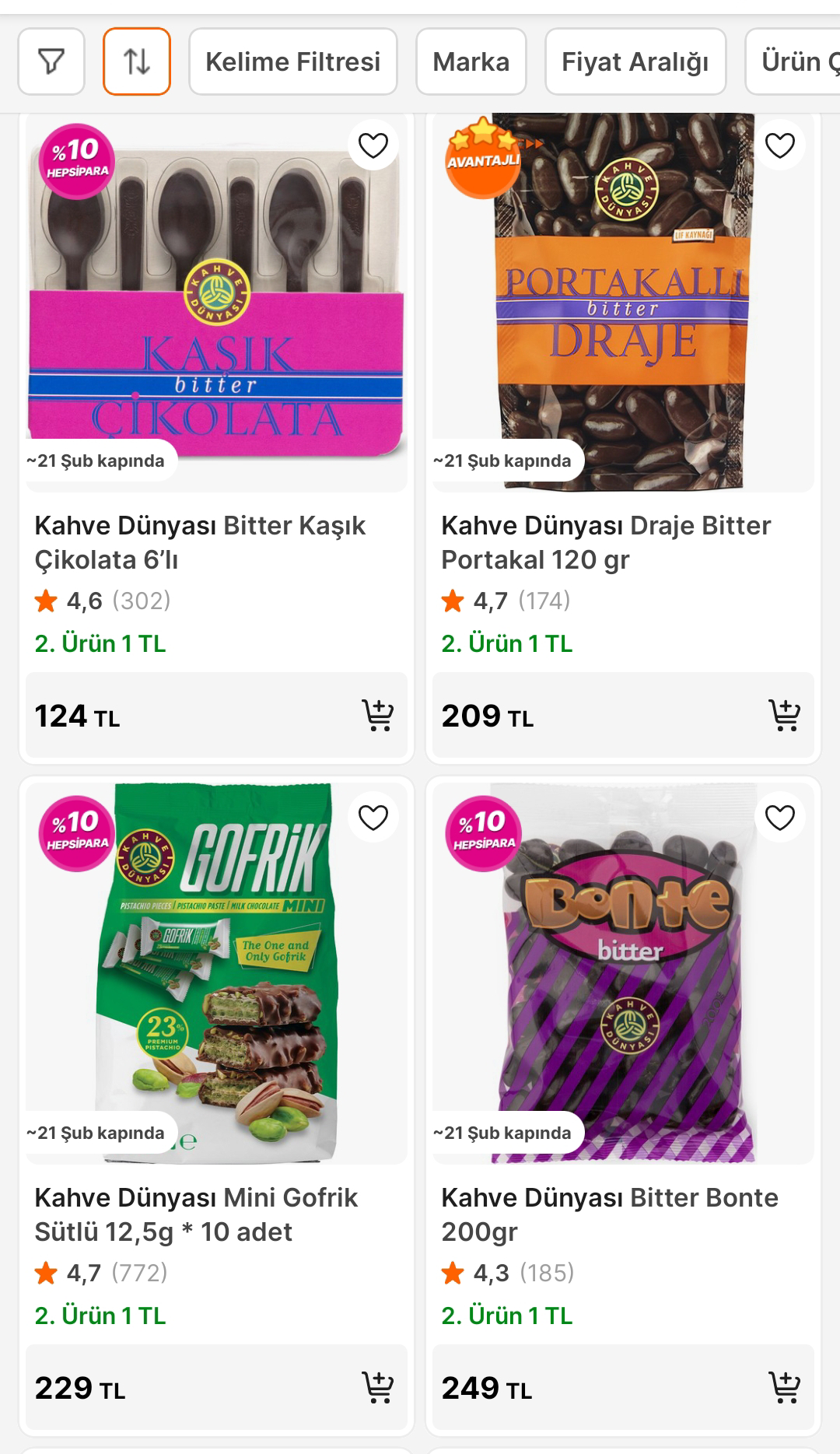The image size is (840, 1454).
Task: Add Bitter Bonte 200gr to cart
Action: pyautogui.click(x=784, y=1387)
